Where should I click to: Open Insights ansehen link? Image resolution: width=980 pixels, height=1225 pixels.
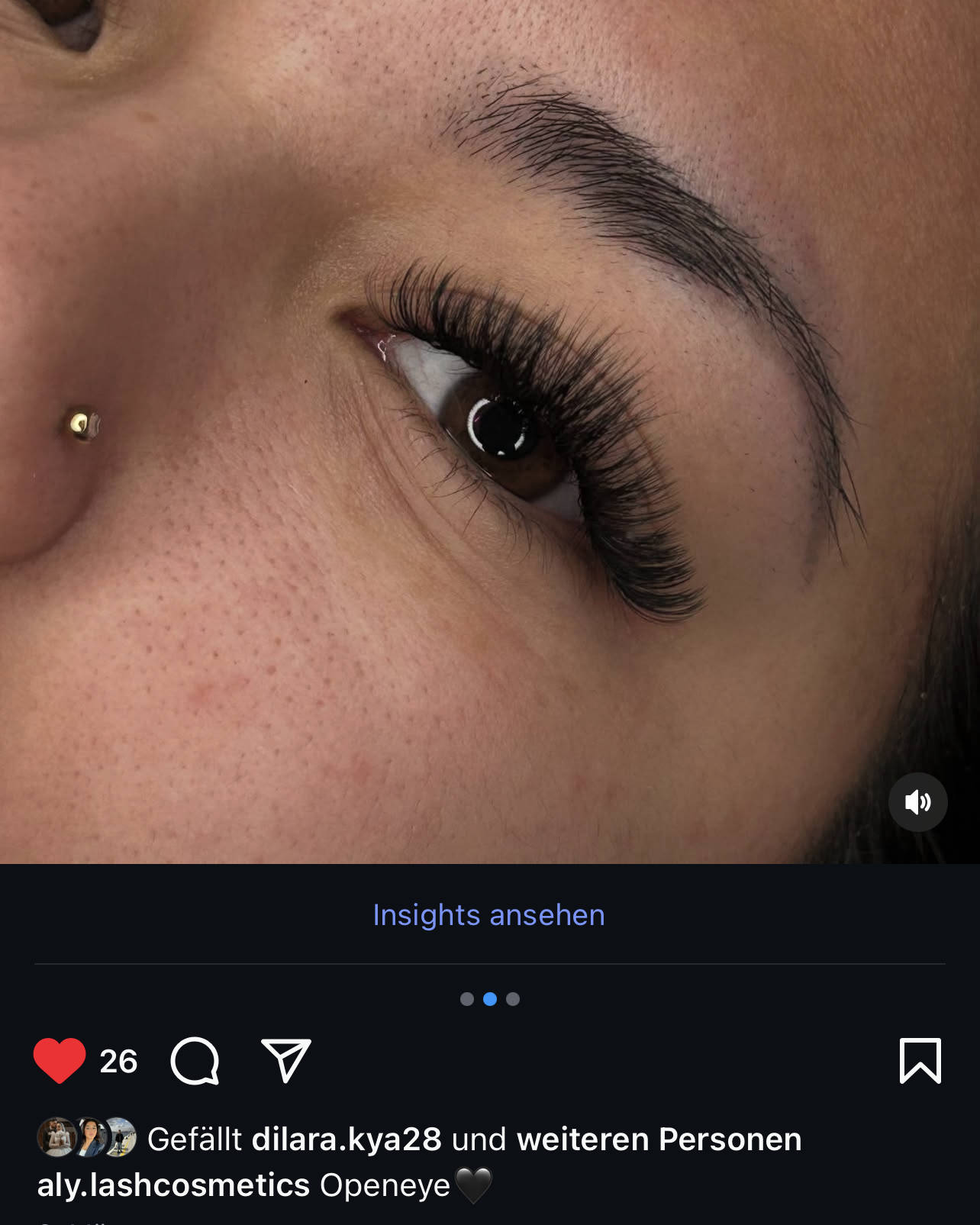pyautogui.click(x=488, y=914)
